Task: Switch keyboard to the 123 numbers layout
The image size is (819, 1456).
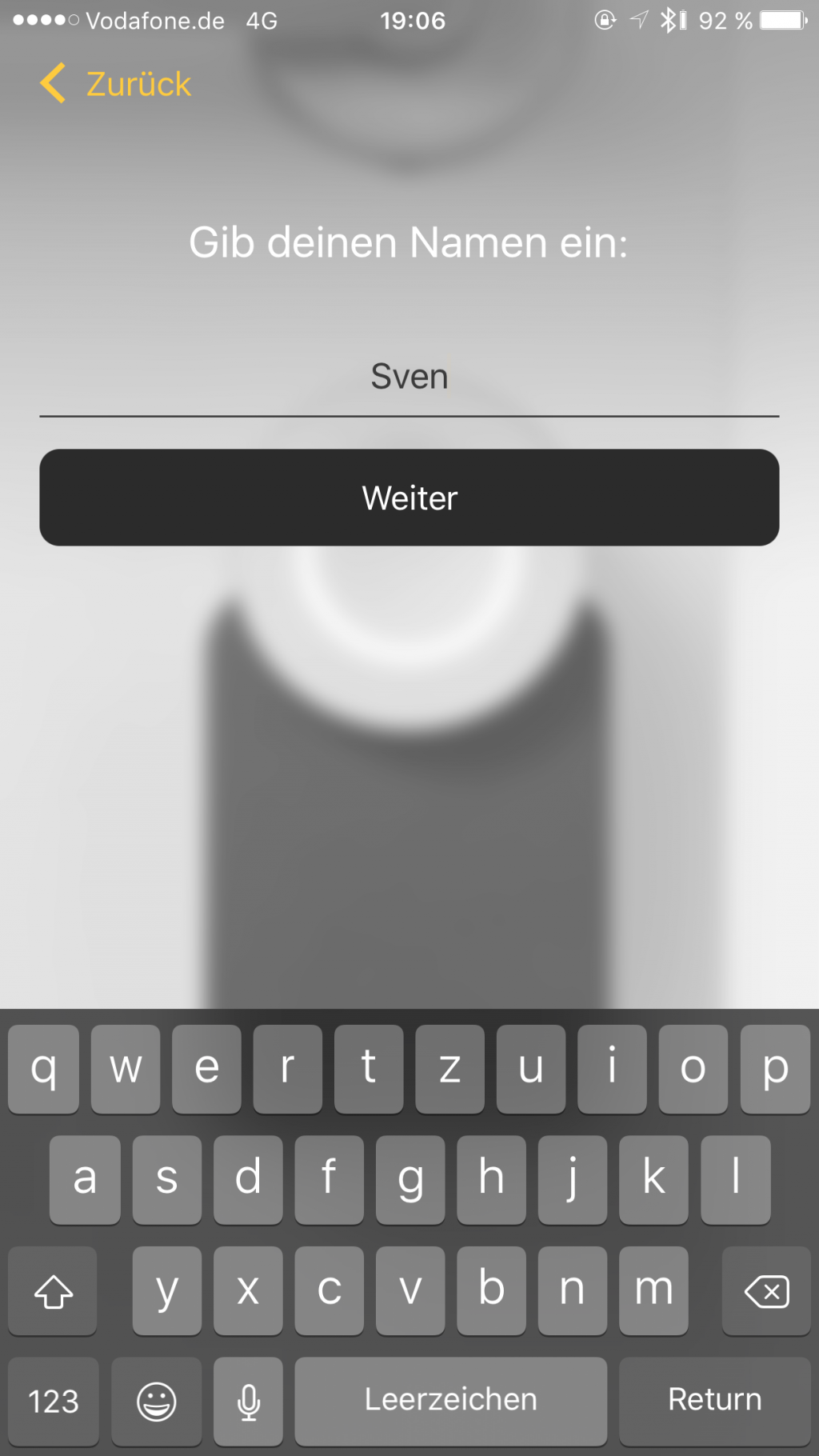Action: click(x=54, y=1402)
